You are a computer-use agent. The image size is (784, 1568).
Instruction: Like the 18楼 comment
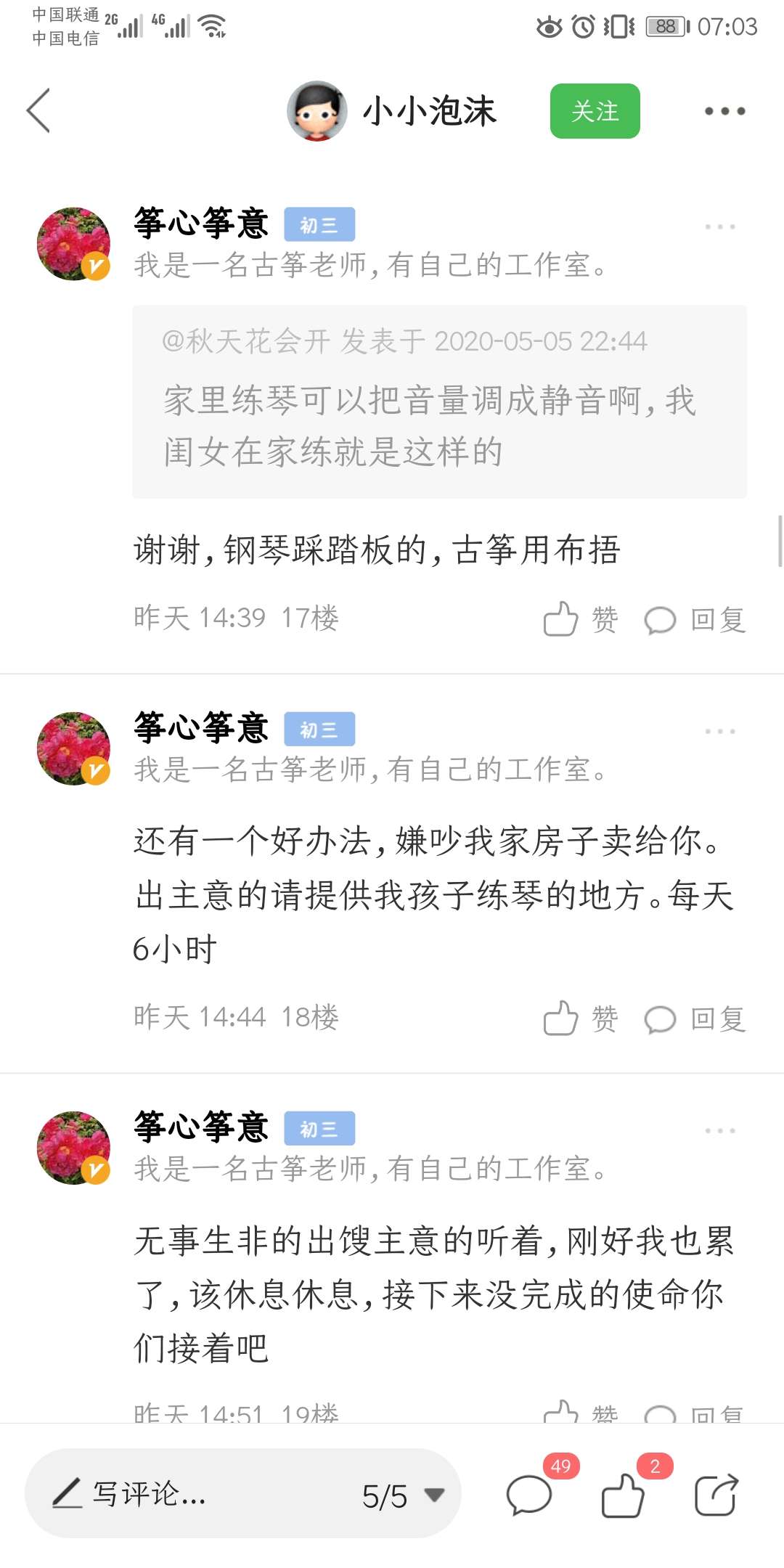[x=580, y=1018]
